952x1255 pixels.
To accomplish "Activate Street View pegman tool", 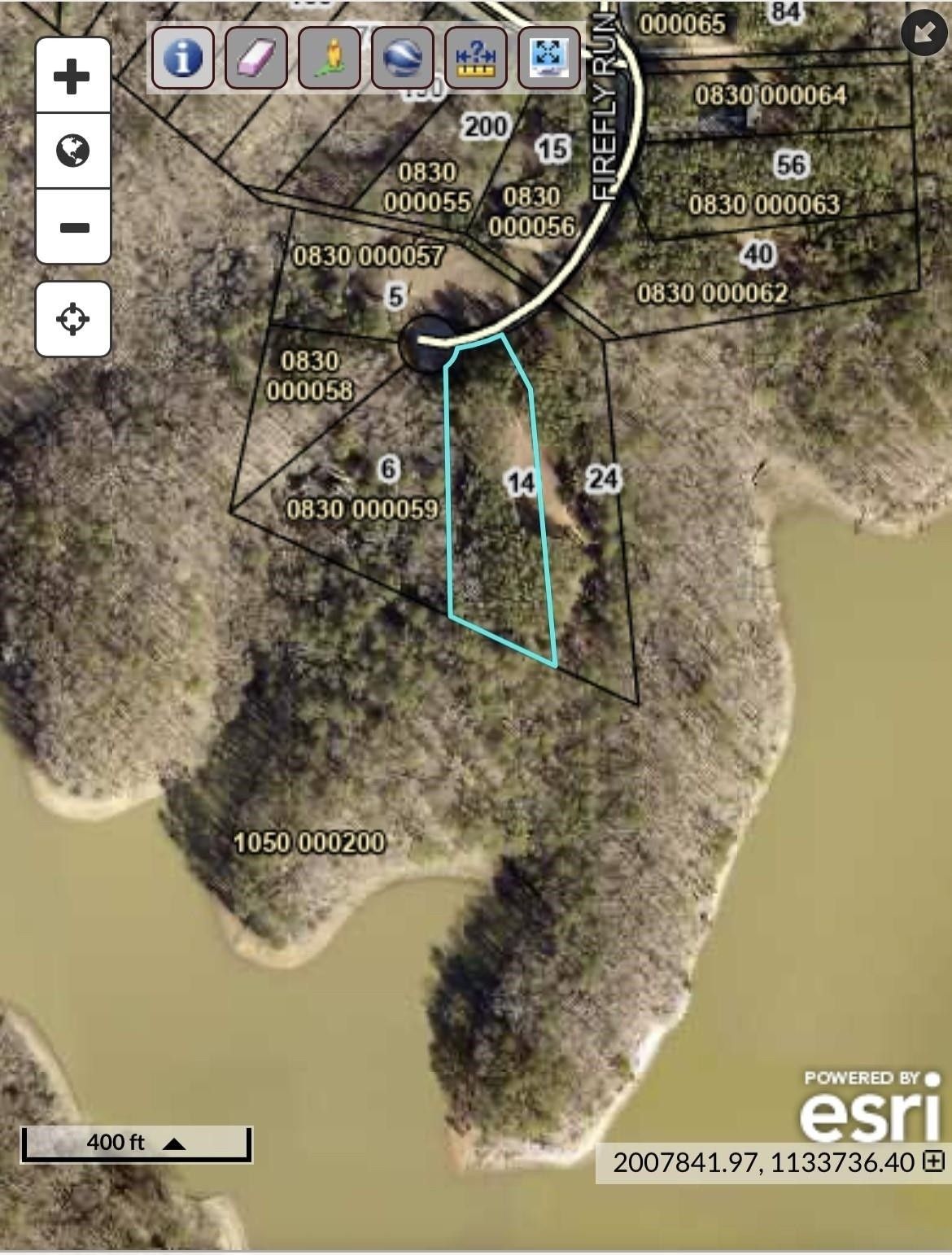I will (327, 59).
